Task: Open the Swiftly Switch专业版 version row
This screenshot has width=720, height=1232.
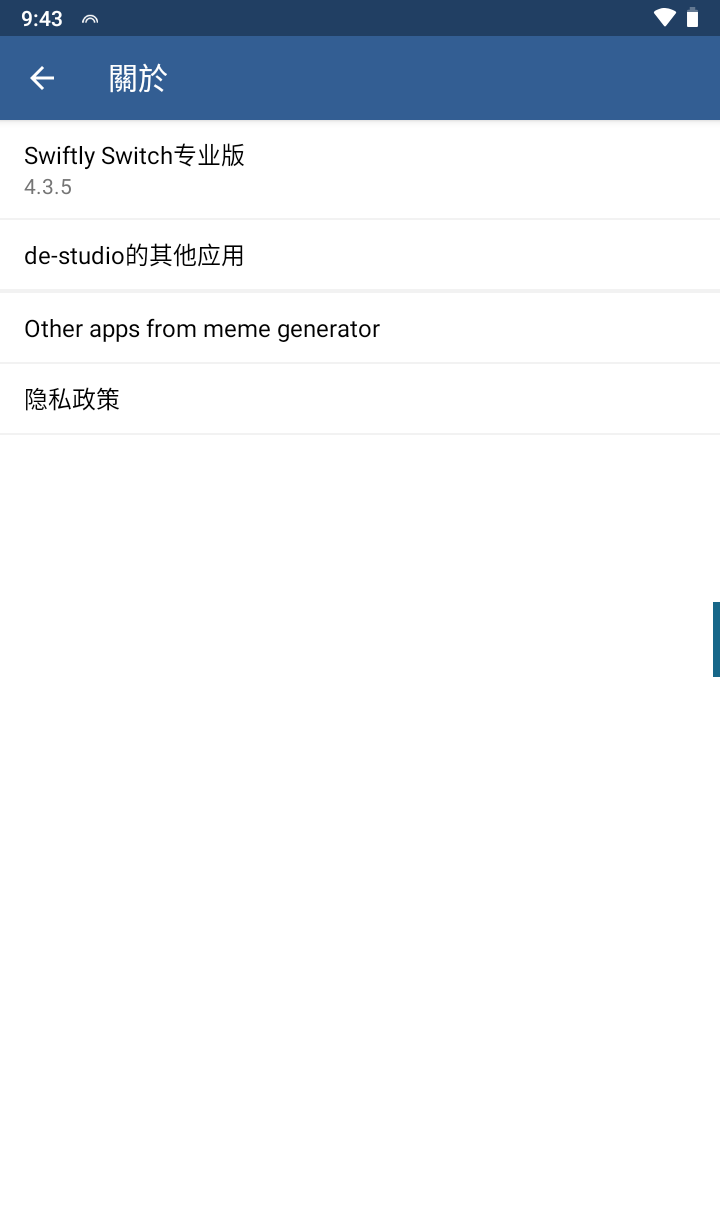Action: (x=360, y=170)
